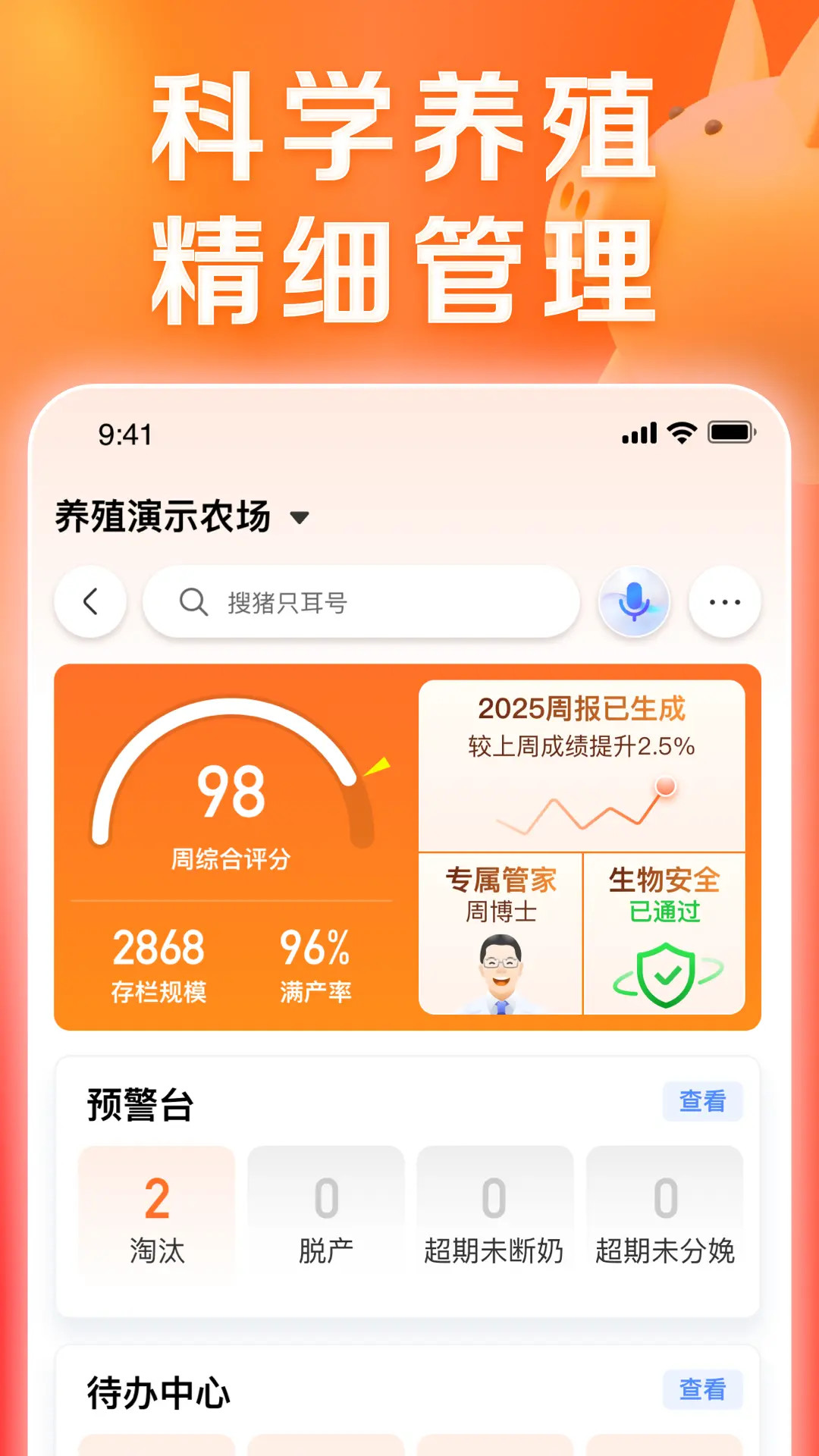Tap the Wi-Fi status icon
Image resolution: width=819 pixels, height=1456 pixels.
pyautogui.click(x=680, y=432)
